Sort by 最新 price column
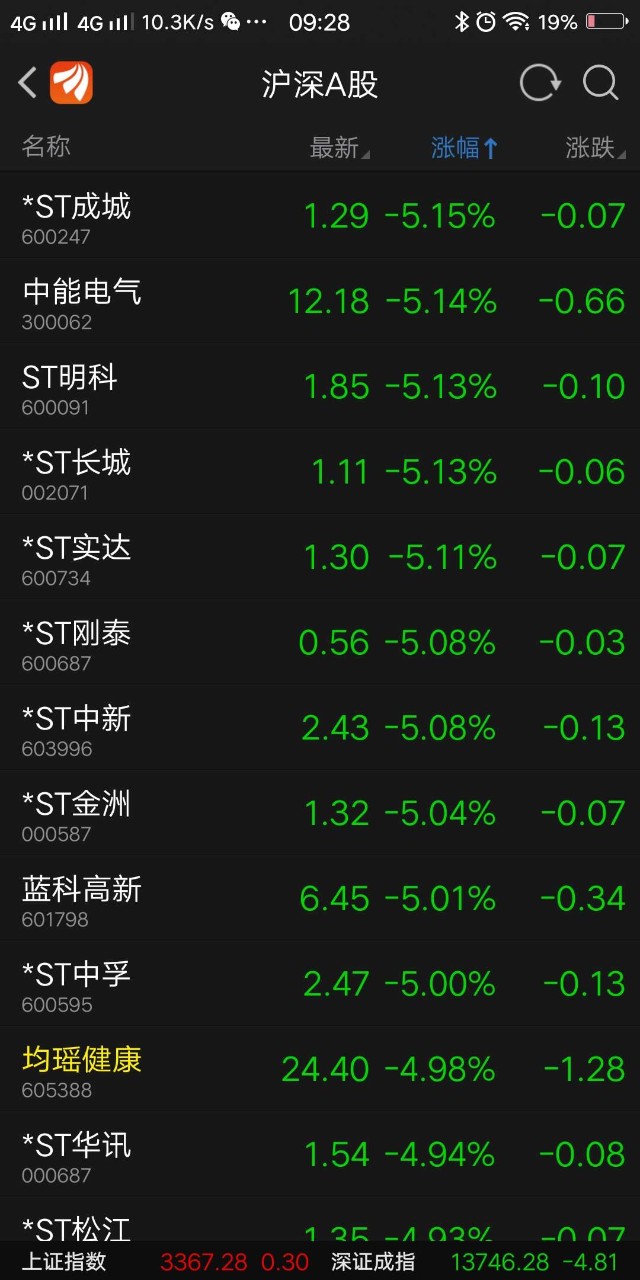This screenshot has height=1280, width=640. point(338,148)
